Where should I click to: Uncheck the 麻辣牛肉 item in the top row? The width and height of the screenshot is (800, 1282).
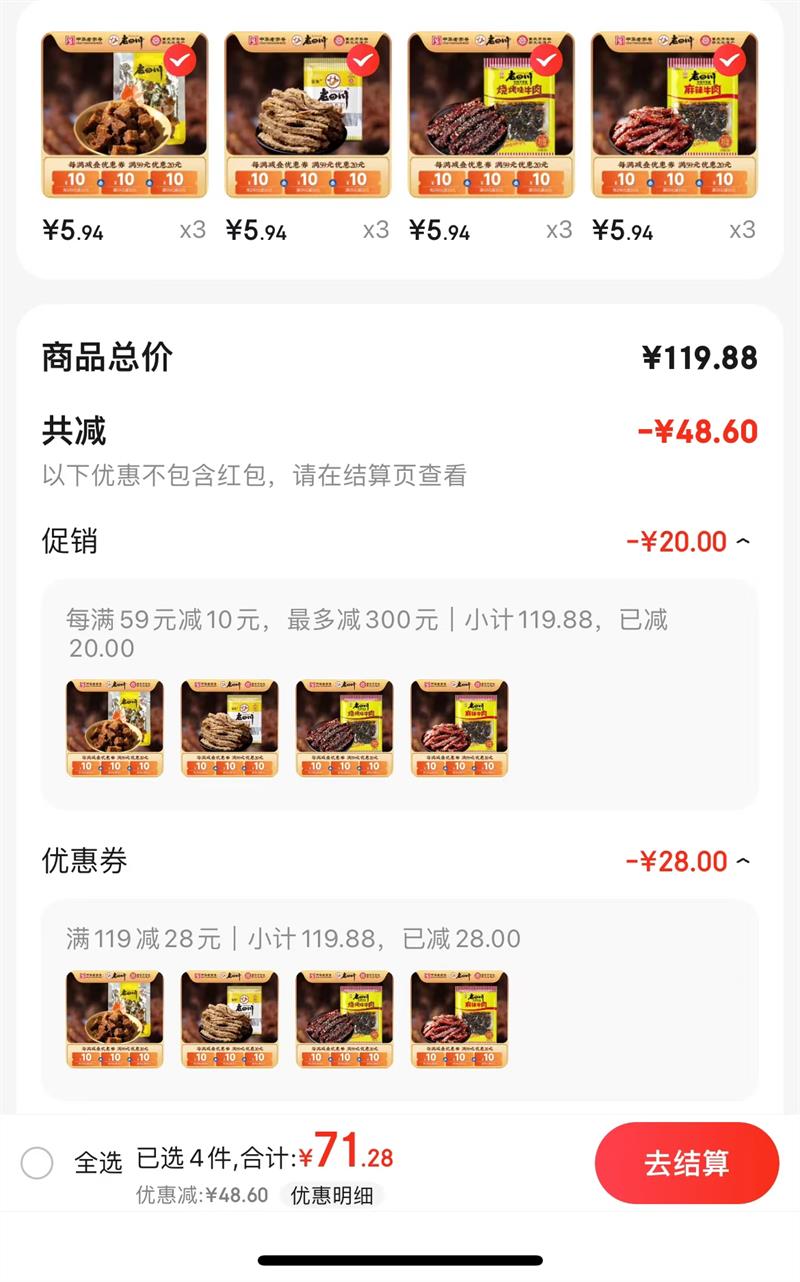point(729,61)
